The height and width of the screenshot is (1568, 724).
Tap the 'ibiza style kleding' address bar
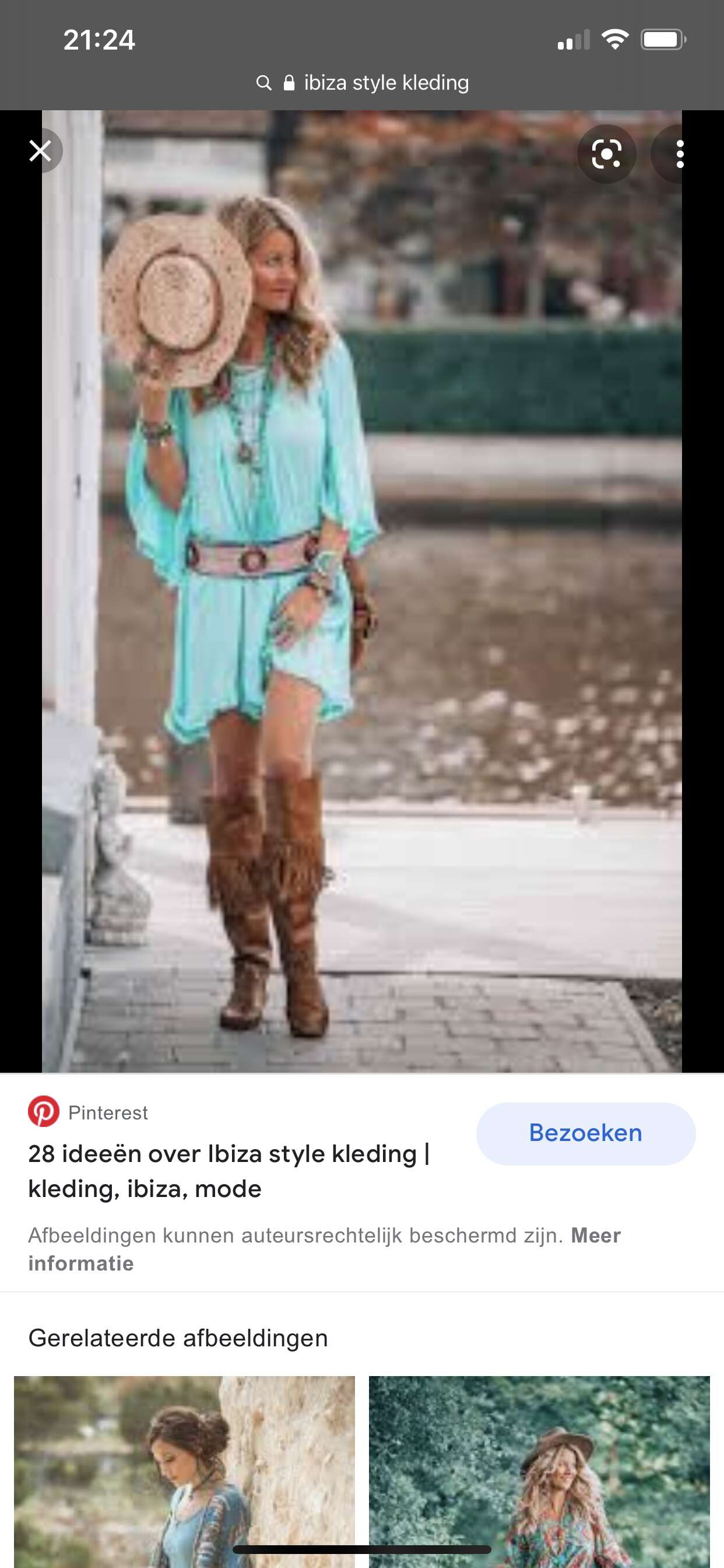(x=363, y=82)
